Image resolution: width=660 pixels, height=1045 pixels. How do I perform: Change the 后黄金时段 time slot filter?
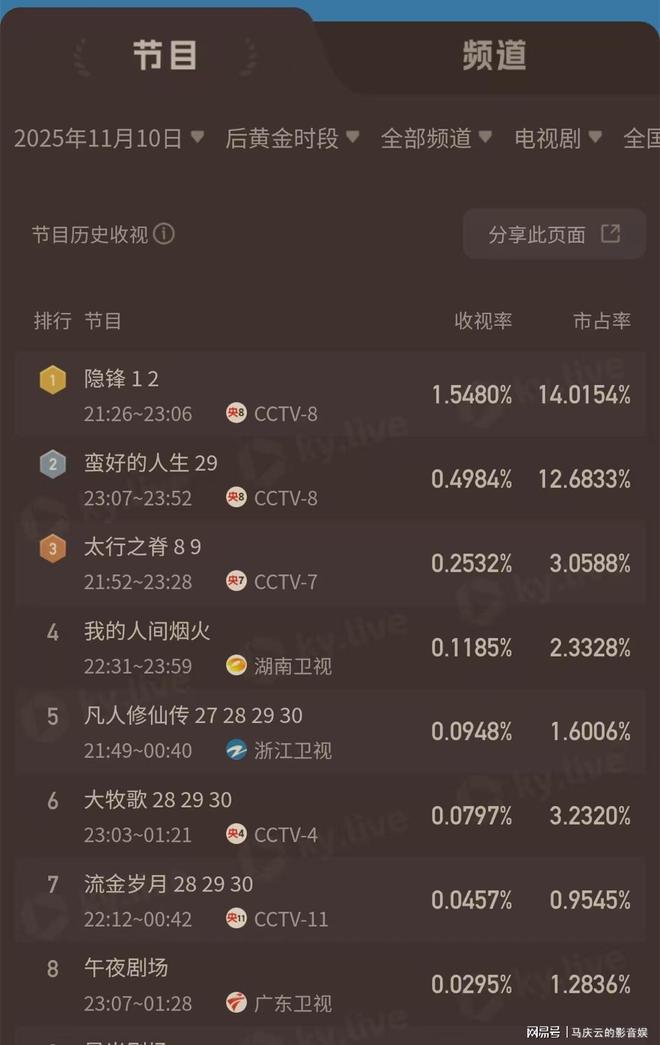[292, 138]
